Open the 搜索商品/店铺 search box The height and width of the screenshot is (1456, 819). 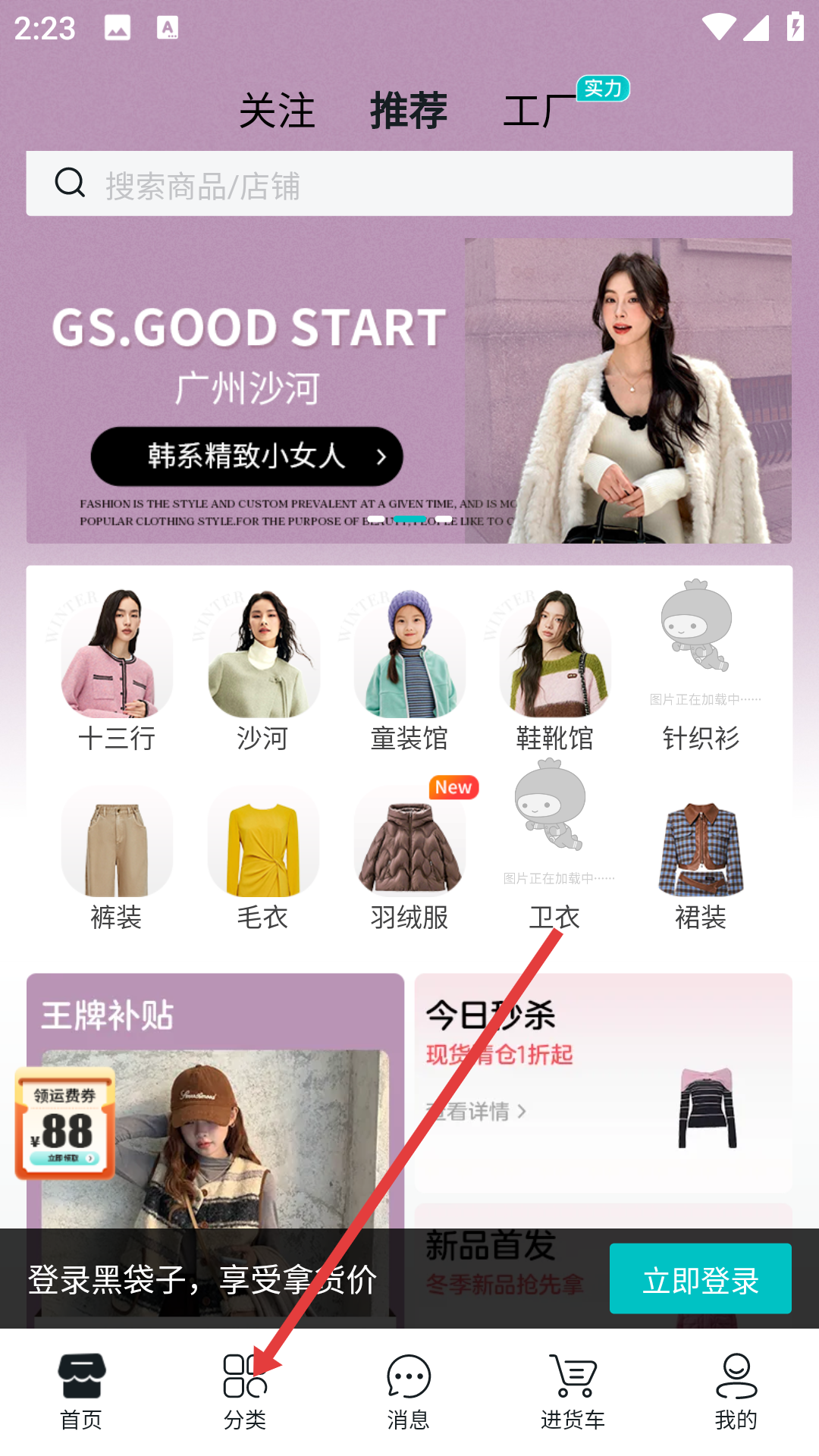[x=409, y=184]
